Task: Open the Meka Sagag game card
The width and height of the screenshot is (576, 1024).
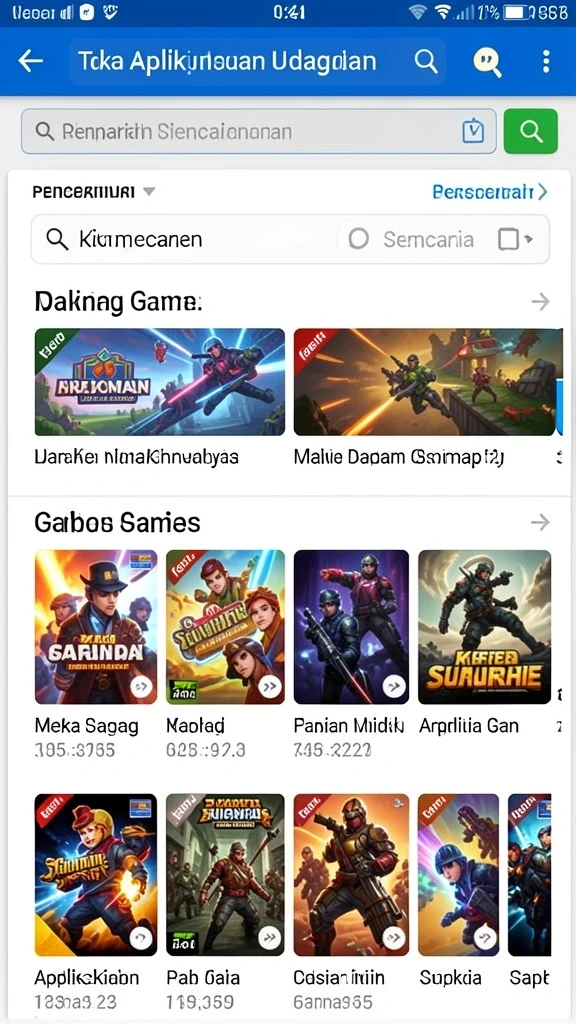Action: tap(96, 627)
